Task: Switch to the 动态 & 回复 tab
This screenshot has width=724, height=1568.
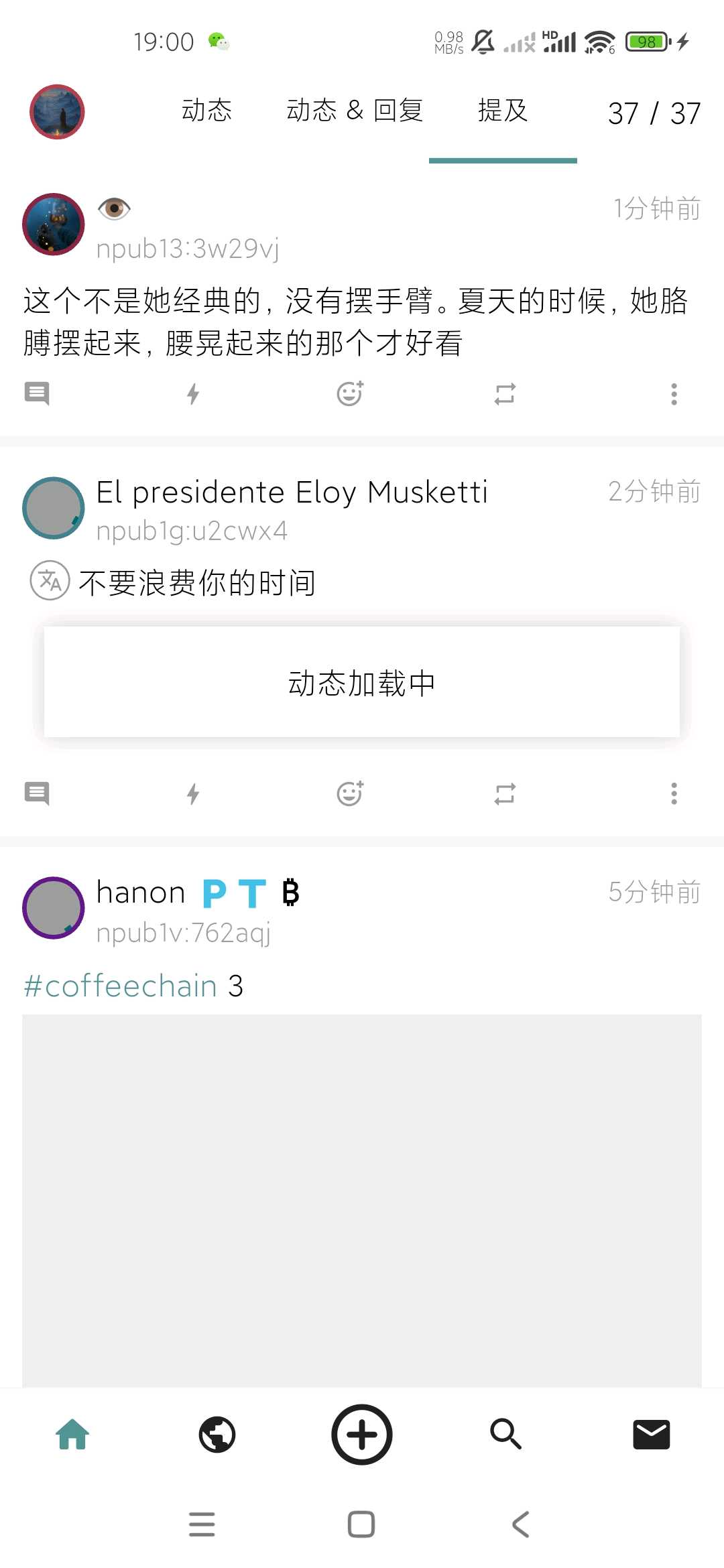Action: tap(355, 111)
